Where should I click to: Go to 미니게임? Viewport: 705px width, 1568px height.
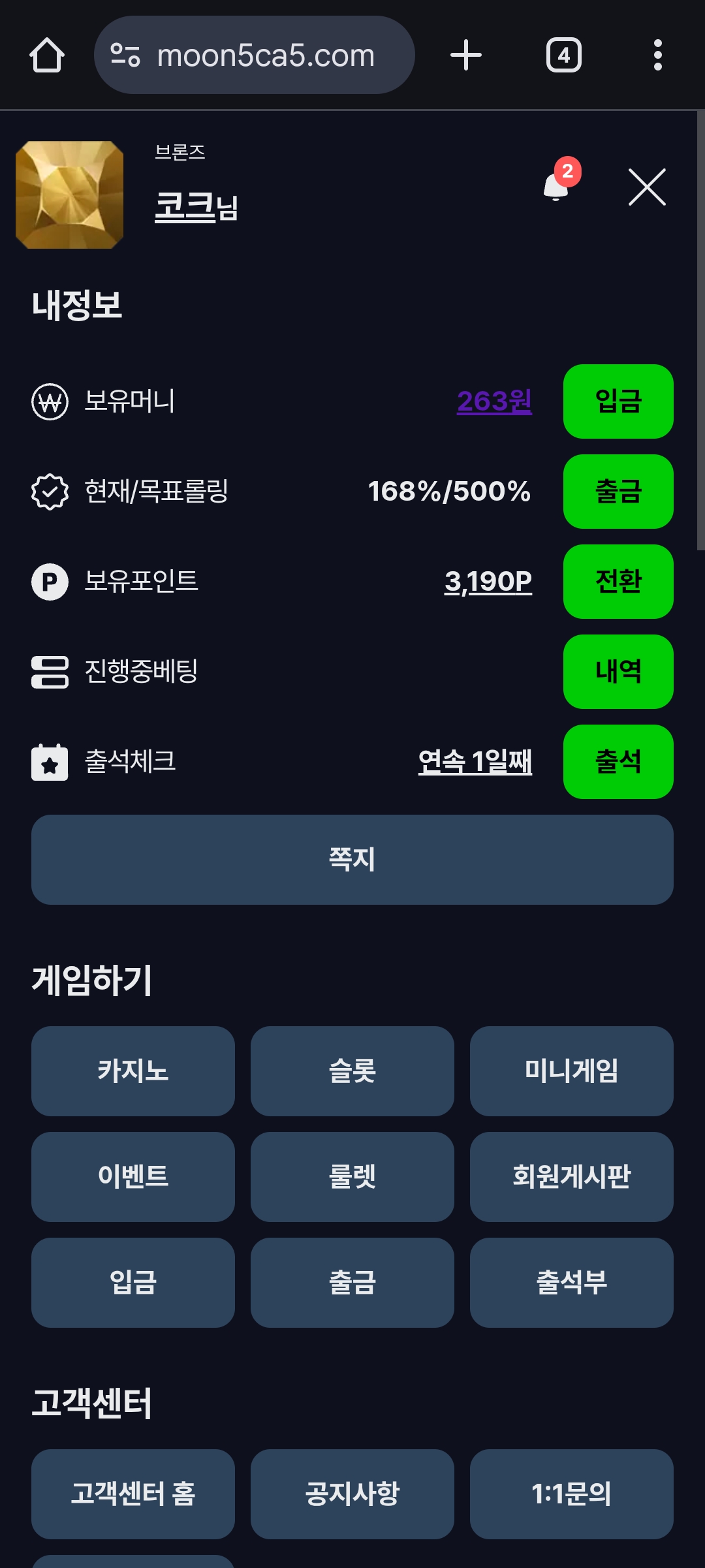click(x=571, y=1071)
